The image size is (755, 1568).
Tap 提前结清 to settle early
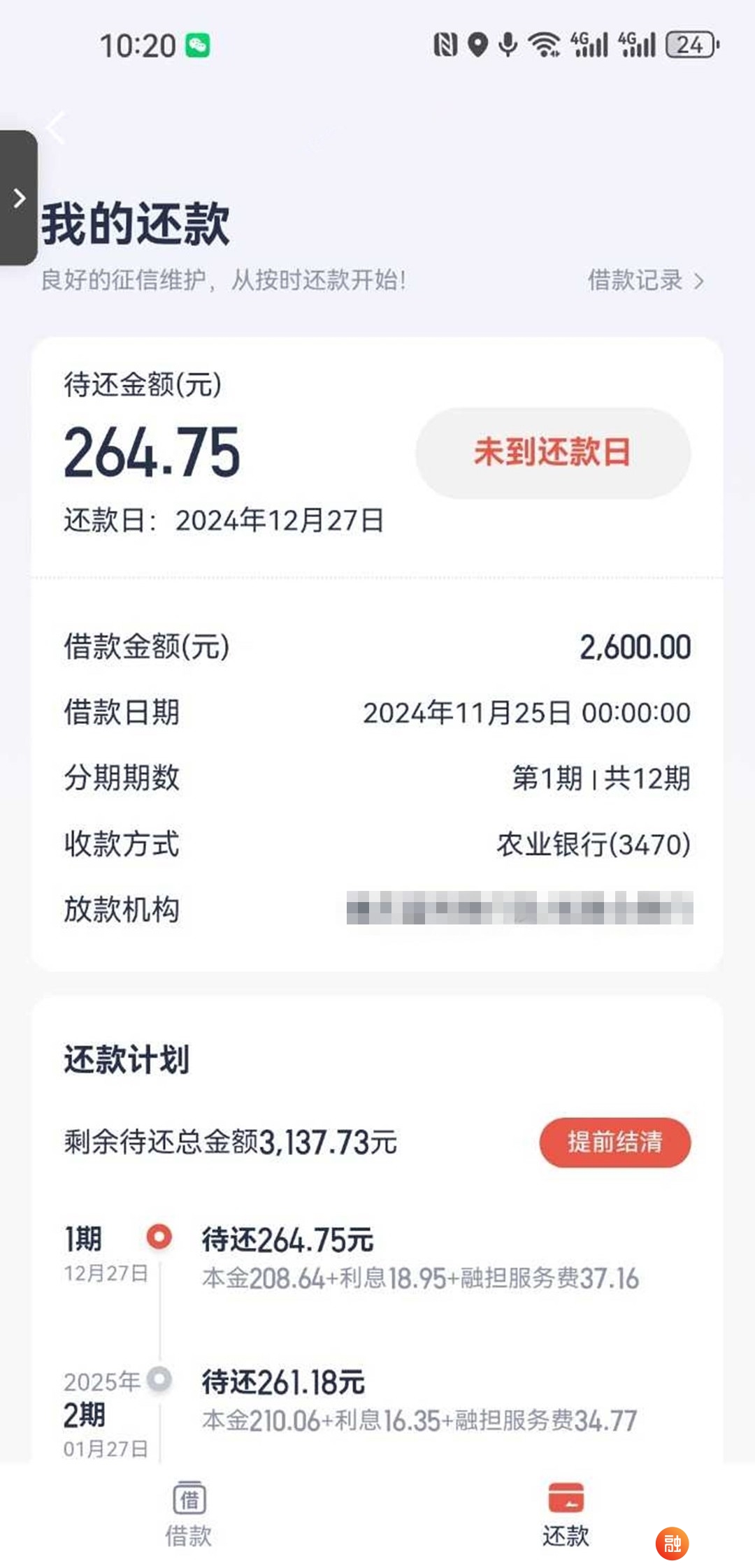(614, 1142)
